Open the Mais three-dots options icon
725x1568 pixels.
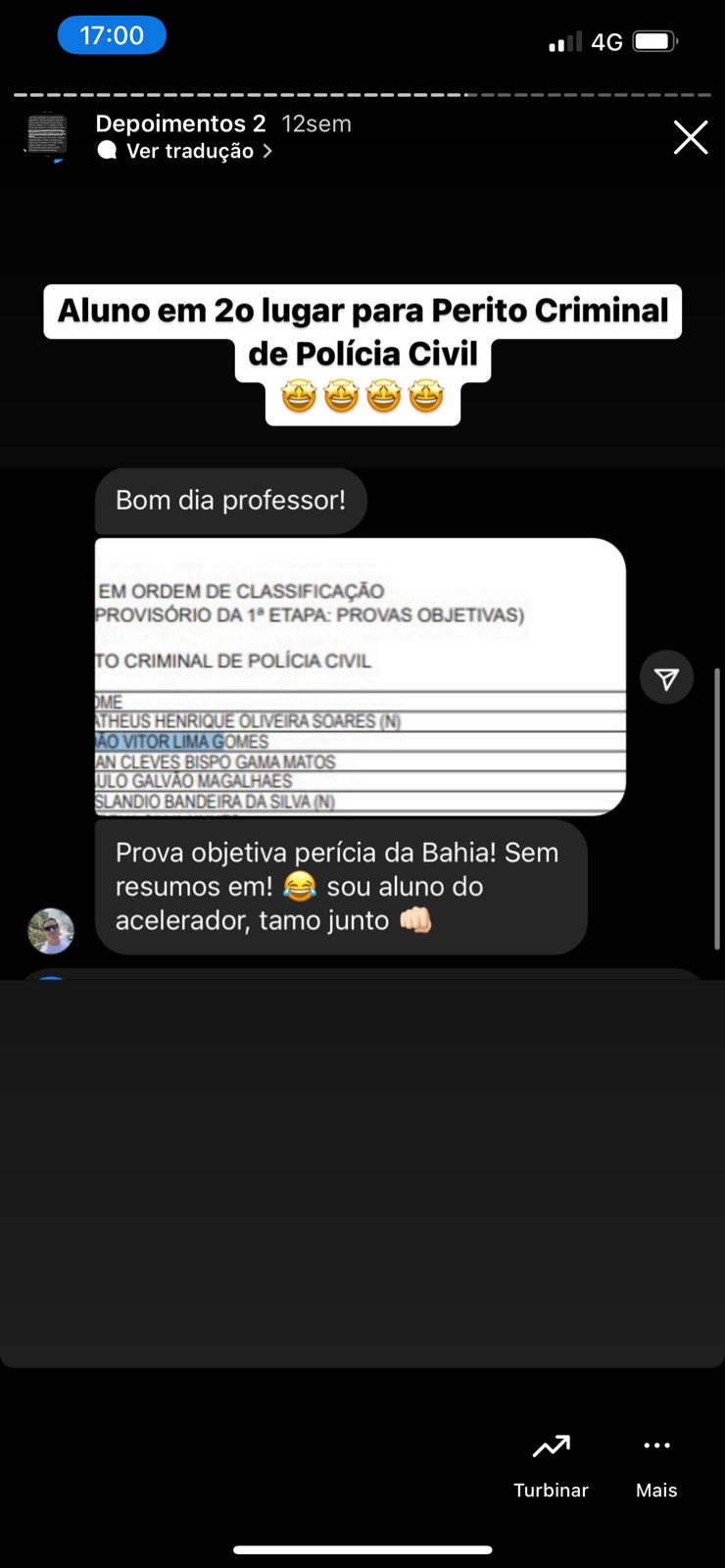[x=655, y=1445]
